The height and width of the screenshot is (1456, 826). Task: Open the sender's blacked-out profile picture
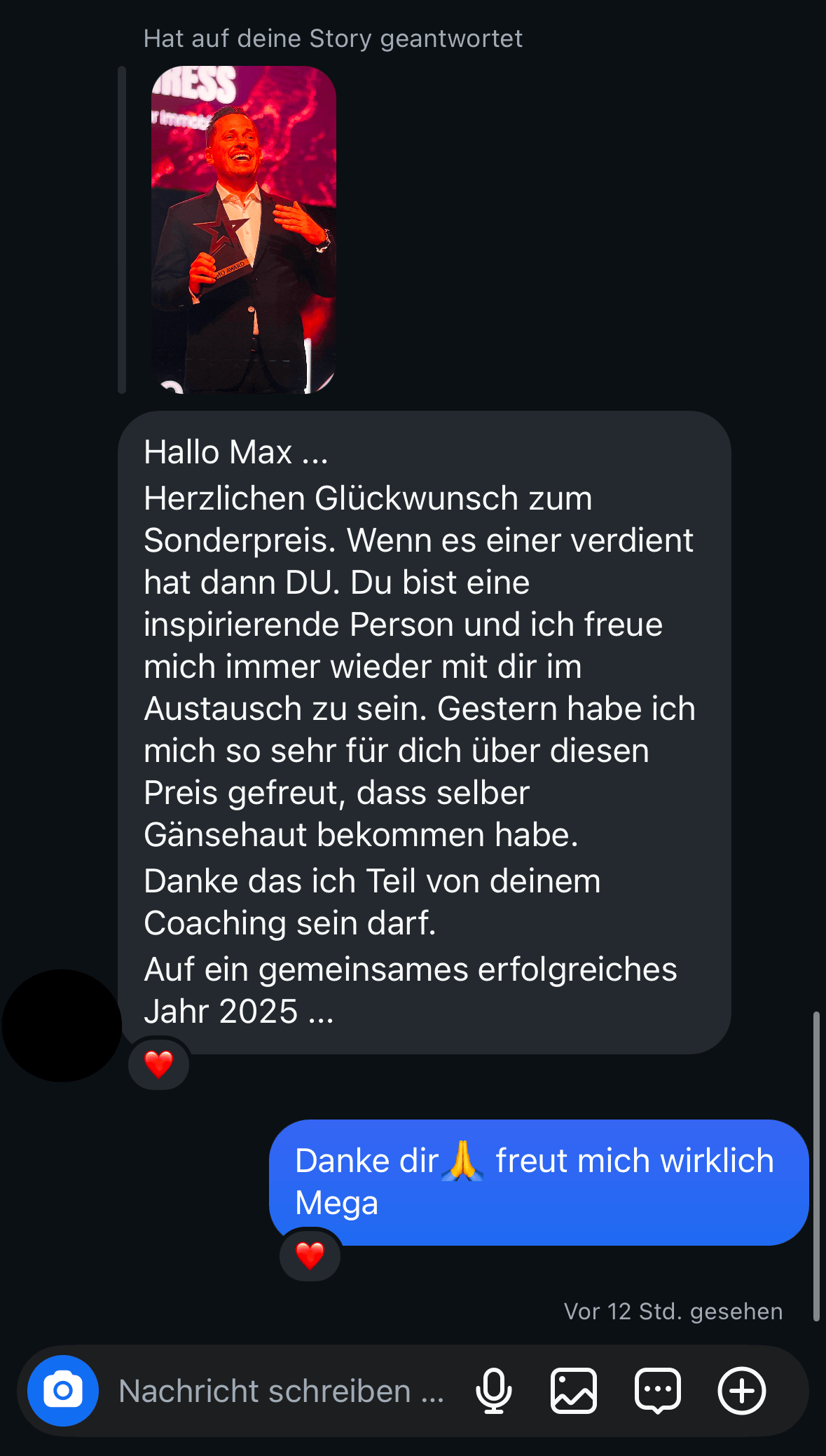[62, 1025]
